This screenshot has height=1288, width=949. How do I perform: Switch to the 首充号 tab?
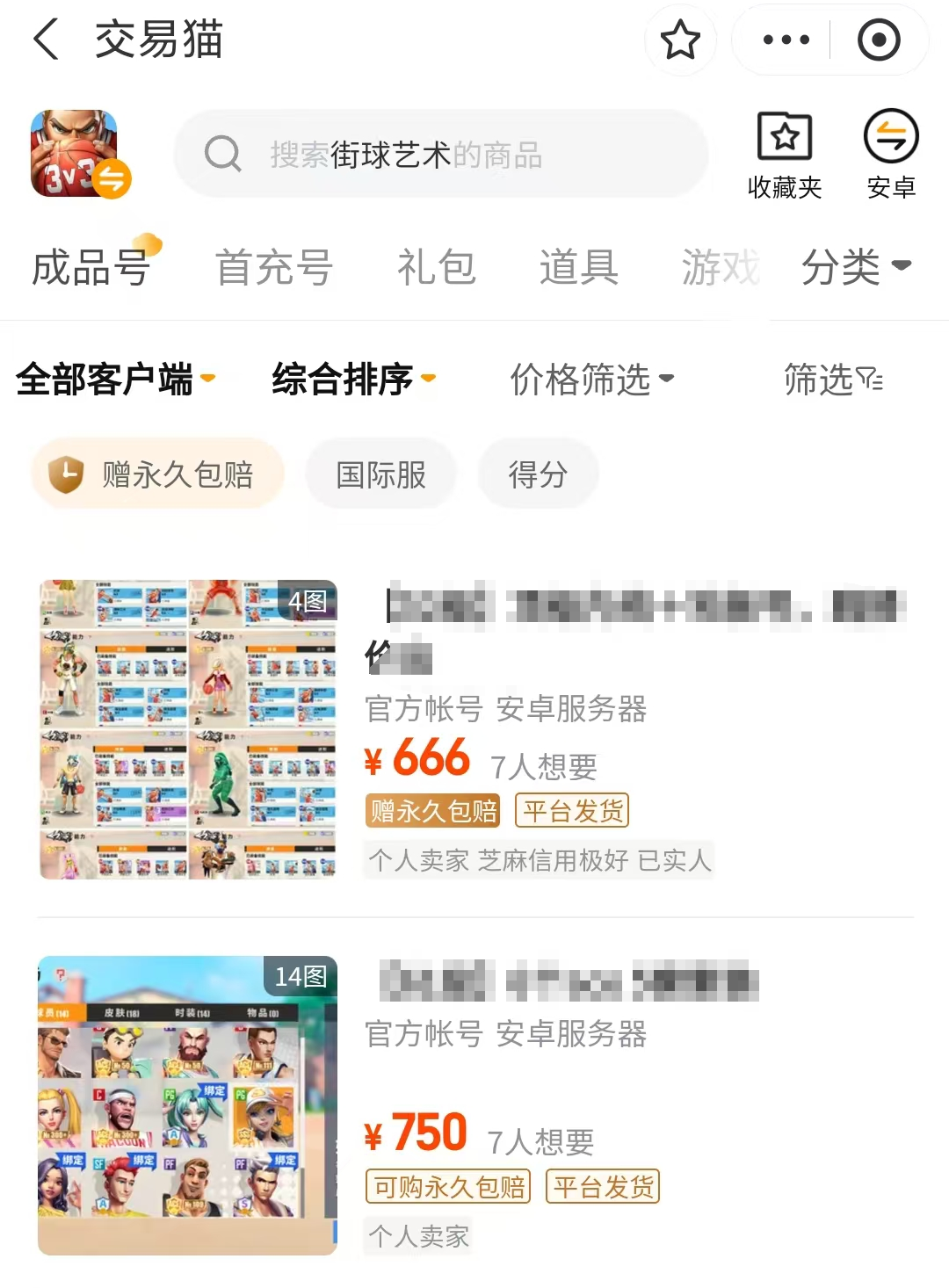(x=273, y=267)
